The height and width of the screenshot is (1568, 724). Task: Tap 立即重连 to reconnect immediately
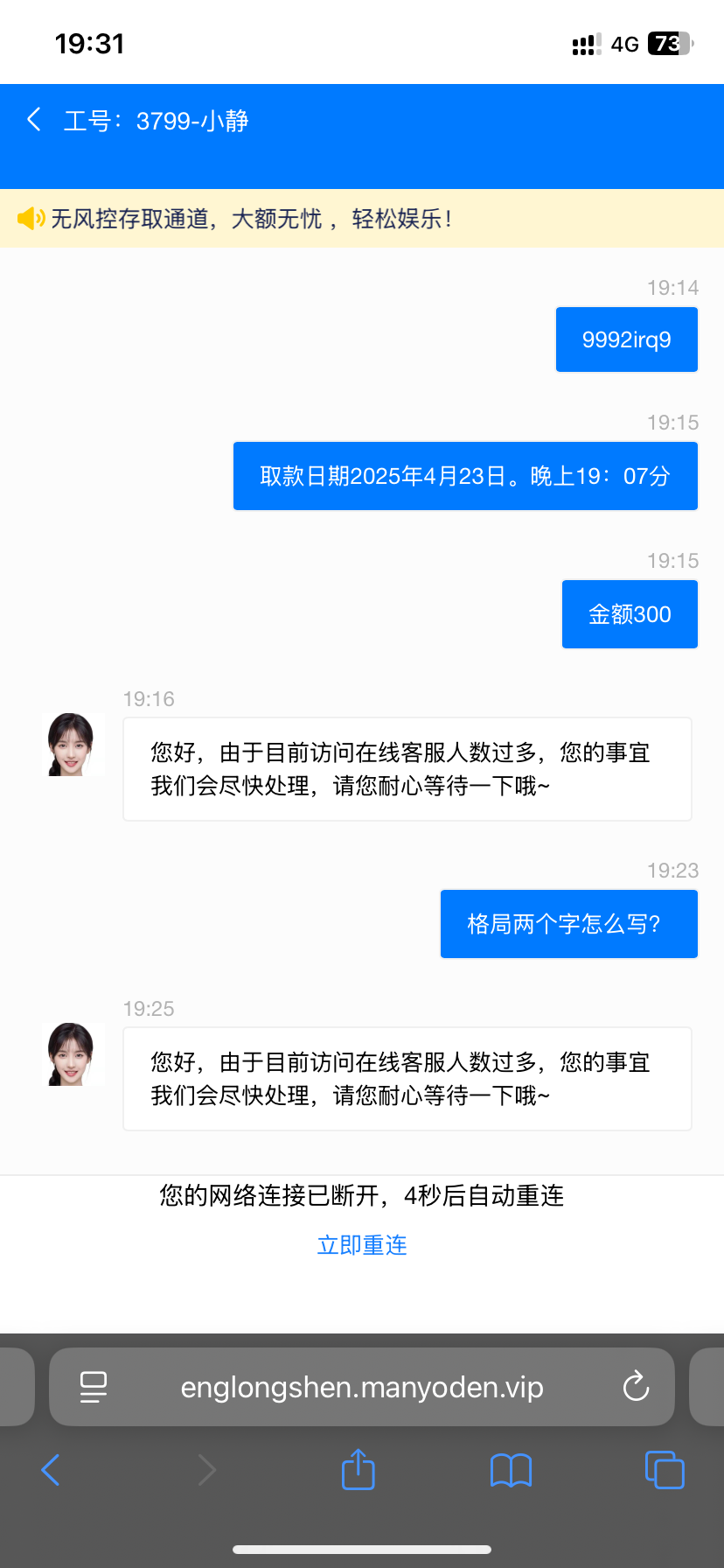361,1244
